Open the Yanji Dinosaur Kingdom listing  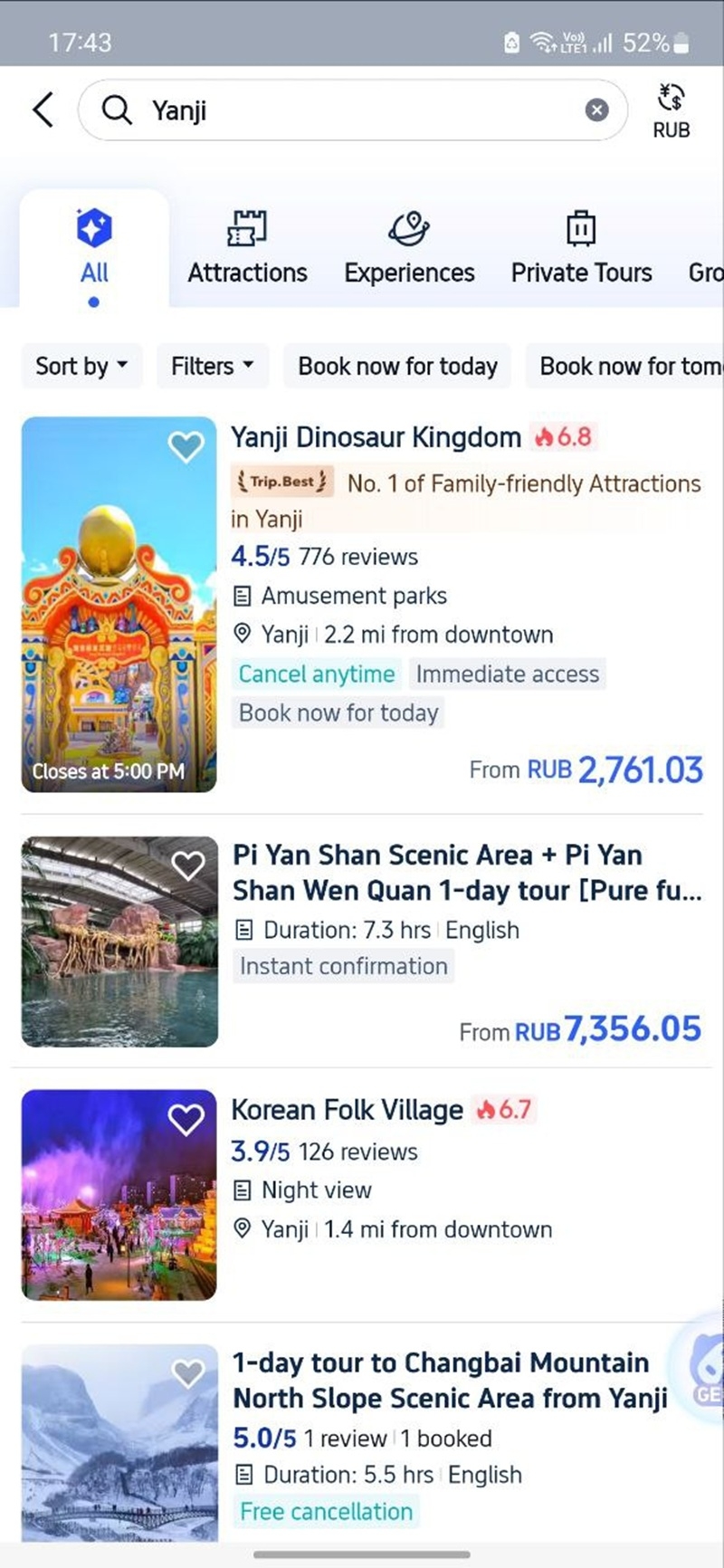(376, 437)
